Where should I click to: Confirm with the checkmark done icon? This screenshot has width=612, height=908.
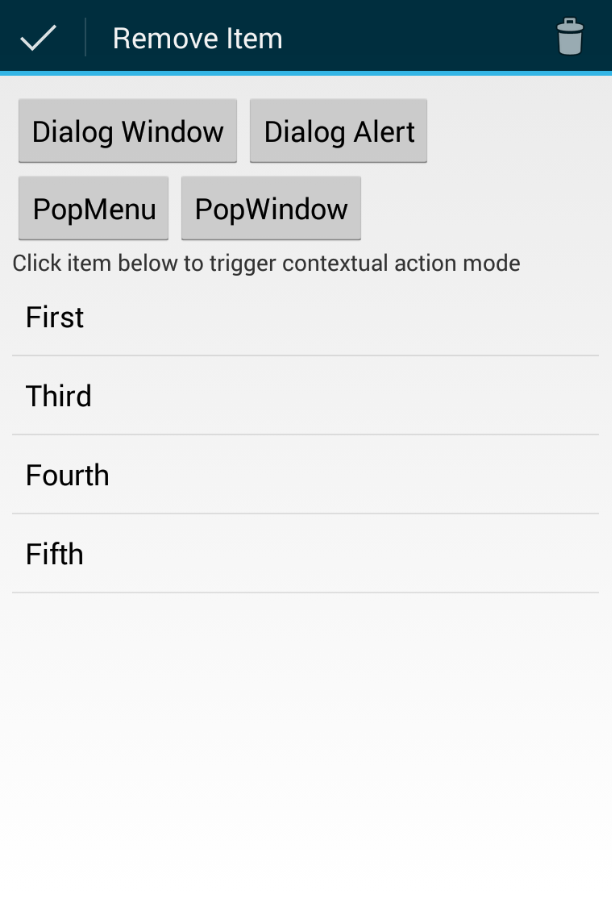(38, 38)
